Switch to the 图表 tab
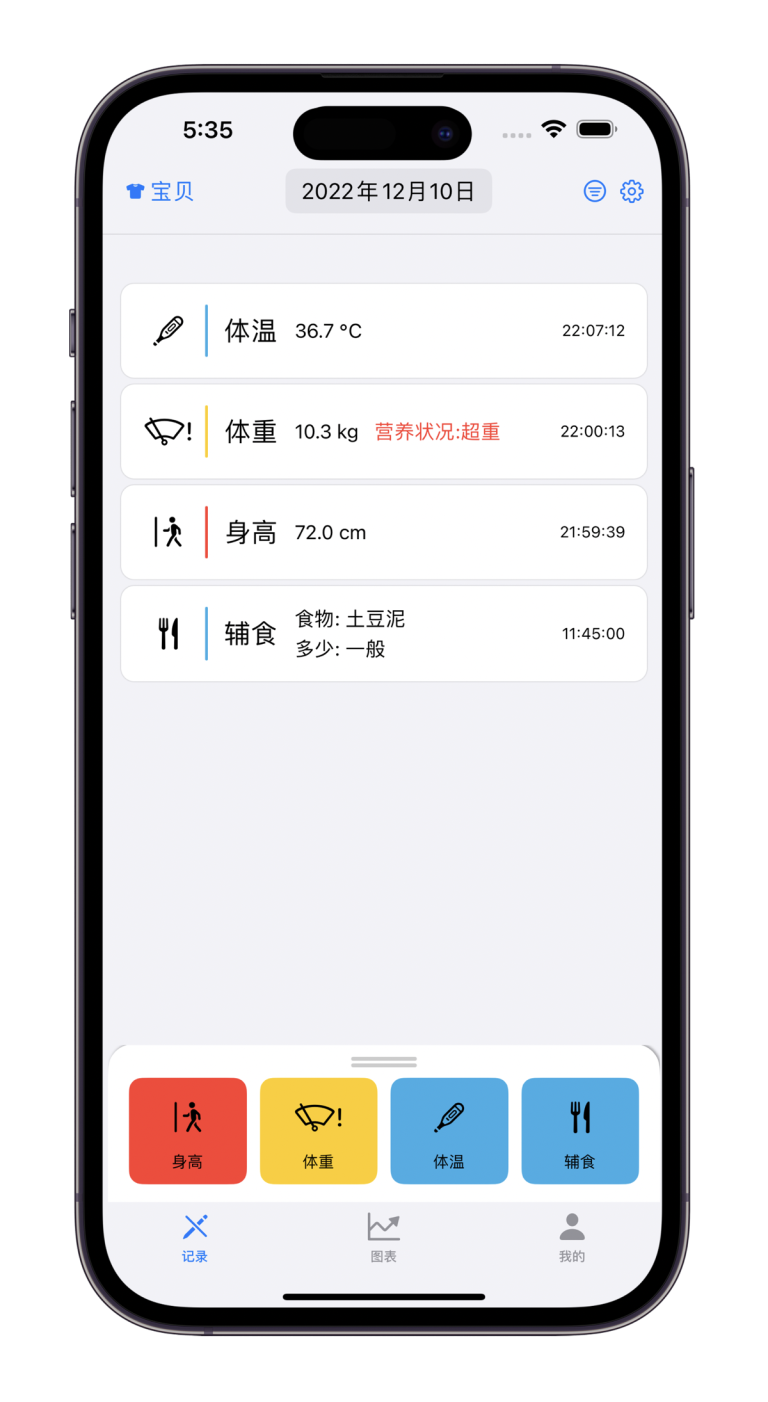The height and width of the screenshot is (1402, 768). point(383,1238)
